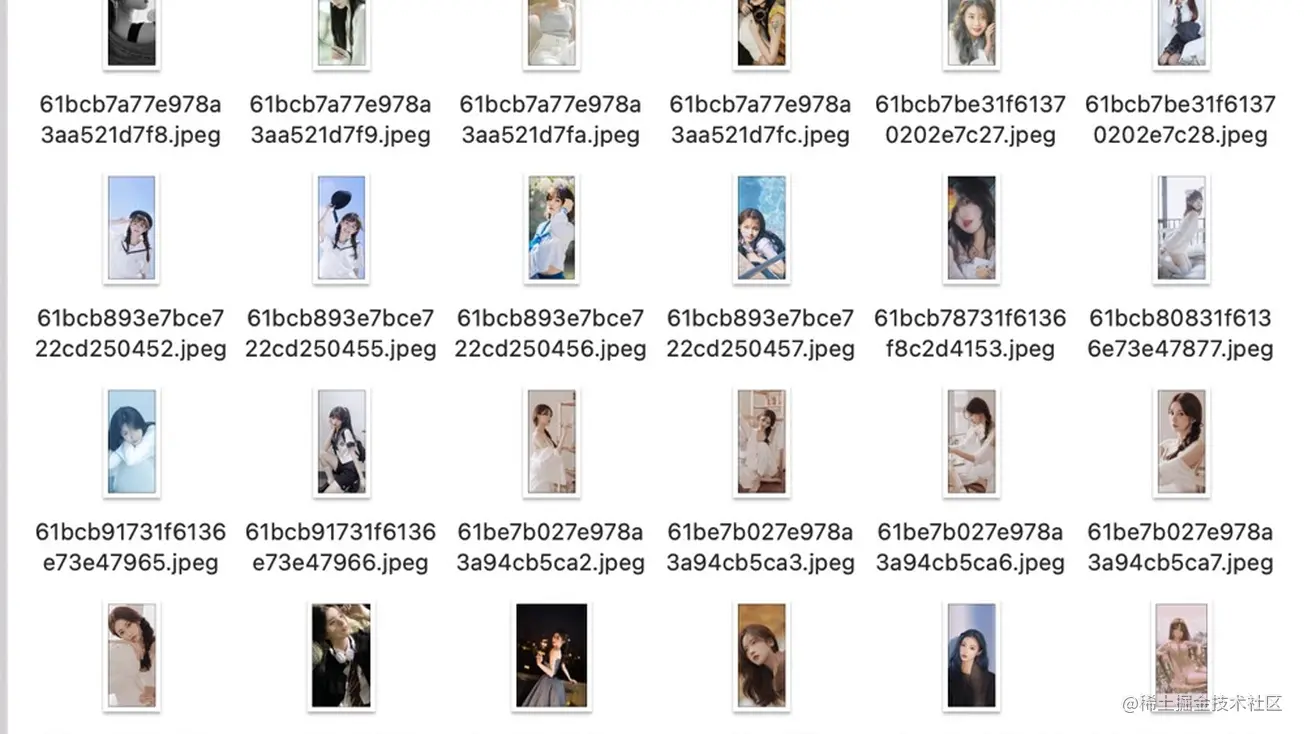Open image 61be7b027e978a3a94cb5ca7.jpeg
1304x734 pixels.
click(x=1181, y=442)
